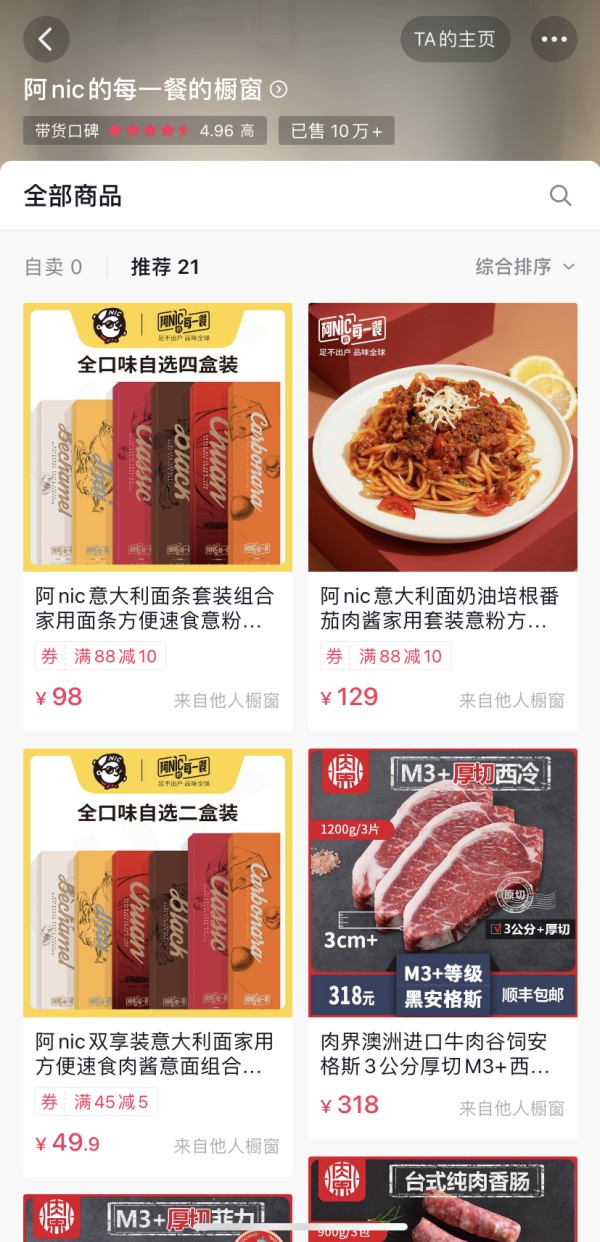
Task: Go back using the top arrow
Action: pyautogui.click(x=46, y=40)
